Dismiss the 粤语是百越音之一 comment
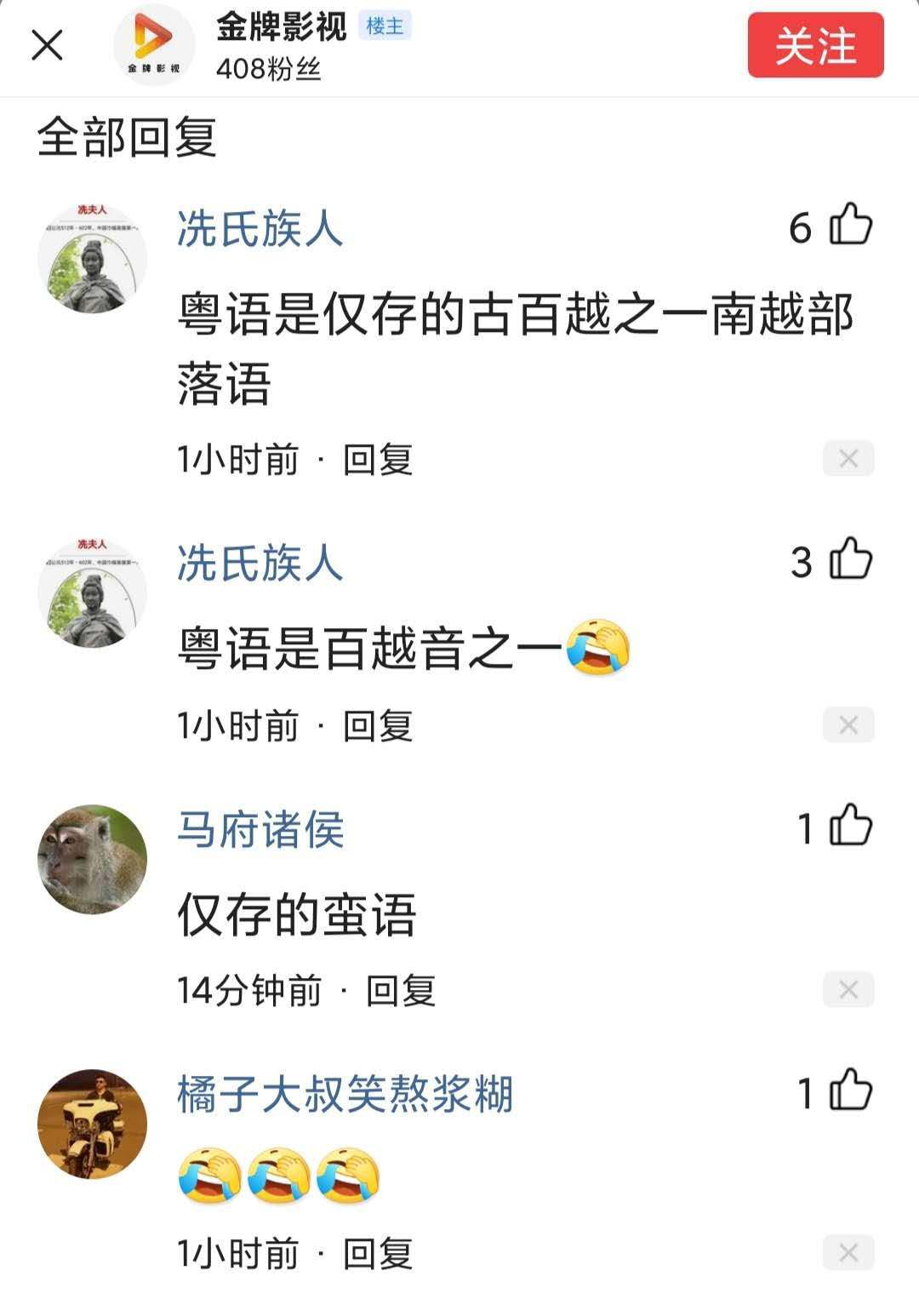 click(848, 725)
